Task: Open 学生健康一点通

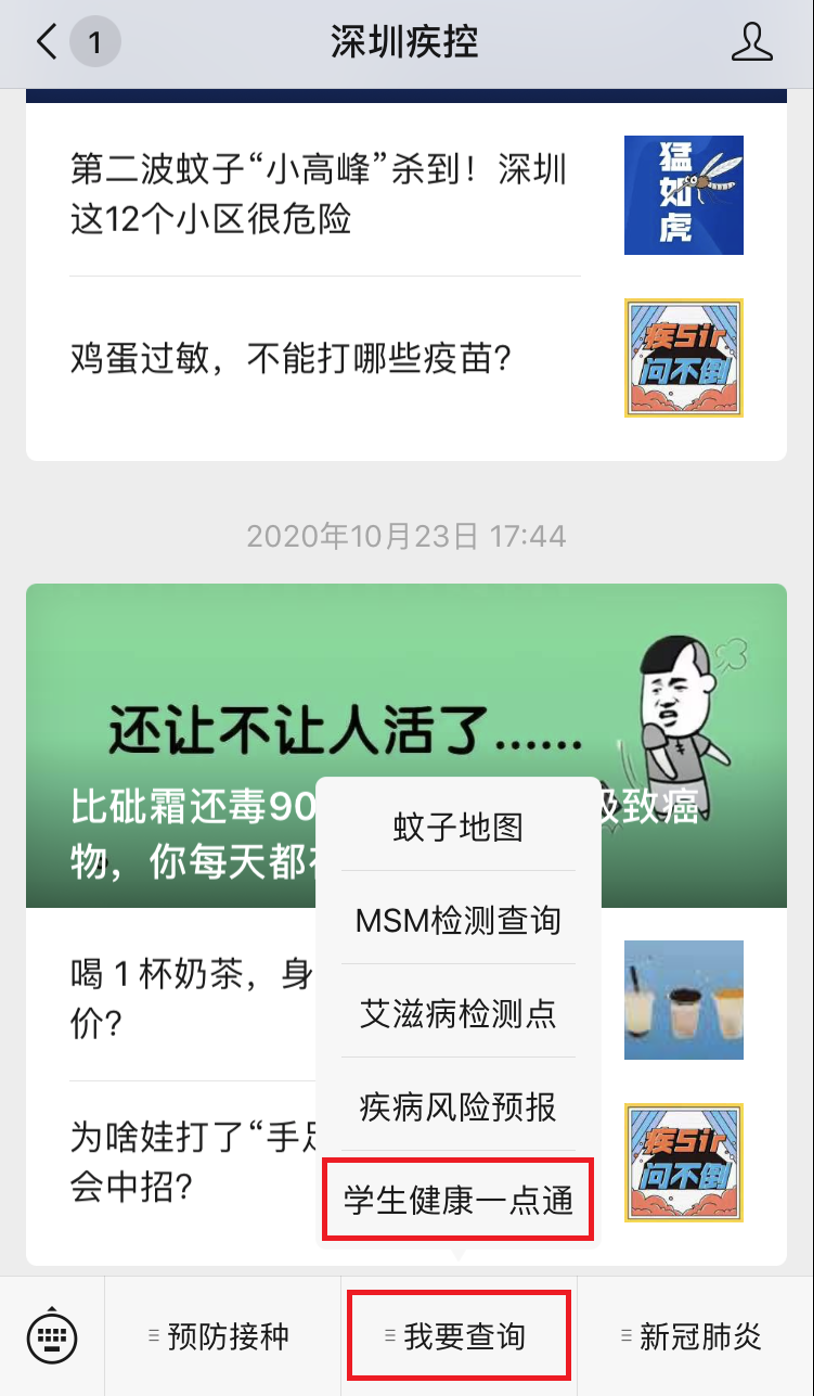Action: 458,1198
